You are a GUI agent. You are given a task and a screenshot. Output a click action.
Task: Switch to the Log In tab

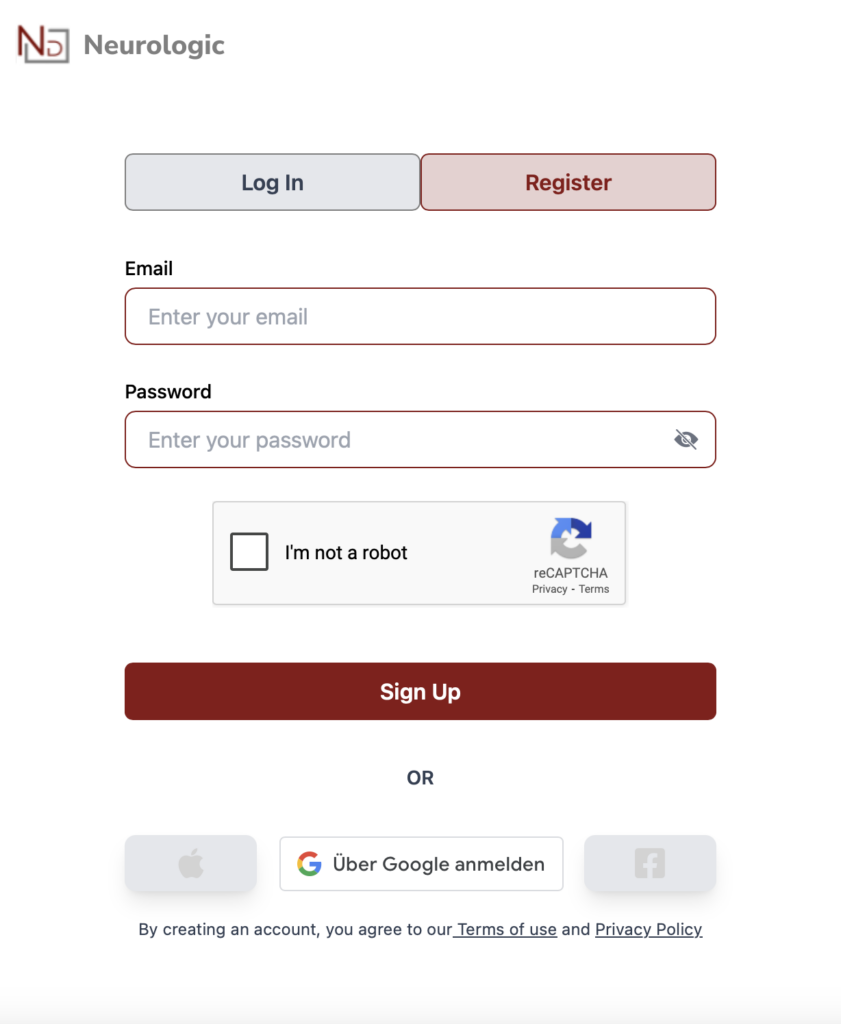coord(272,182)
